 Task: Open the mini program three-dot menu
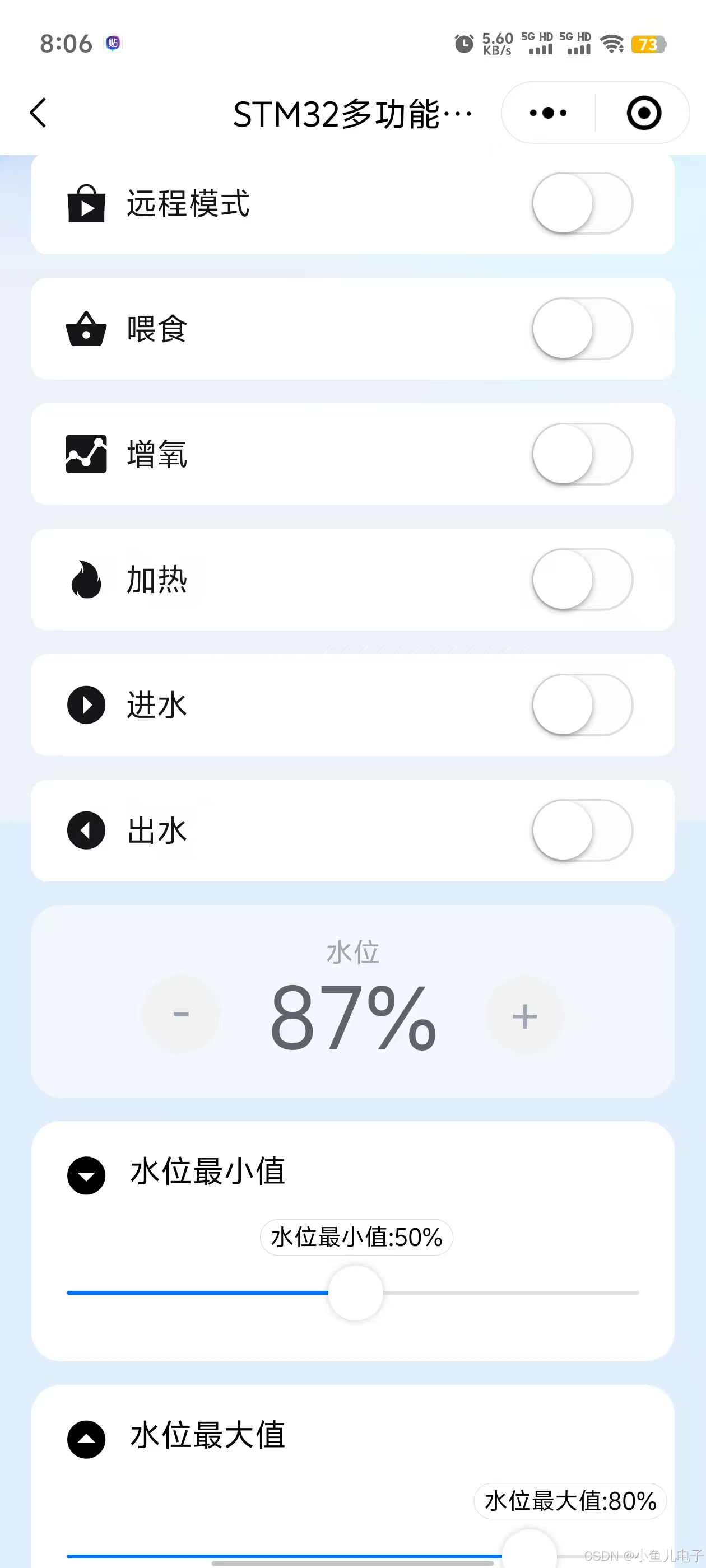coord(548,113)
